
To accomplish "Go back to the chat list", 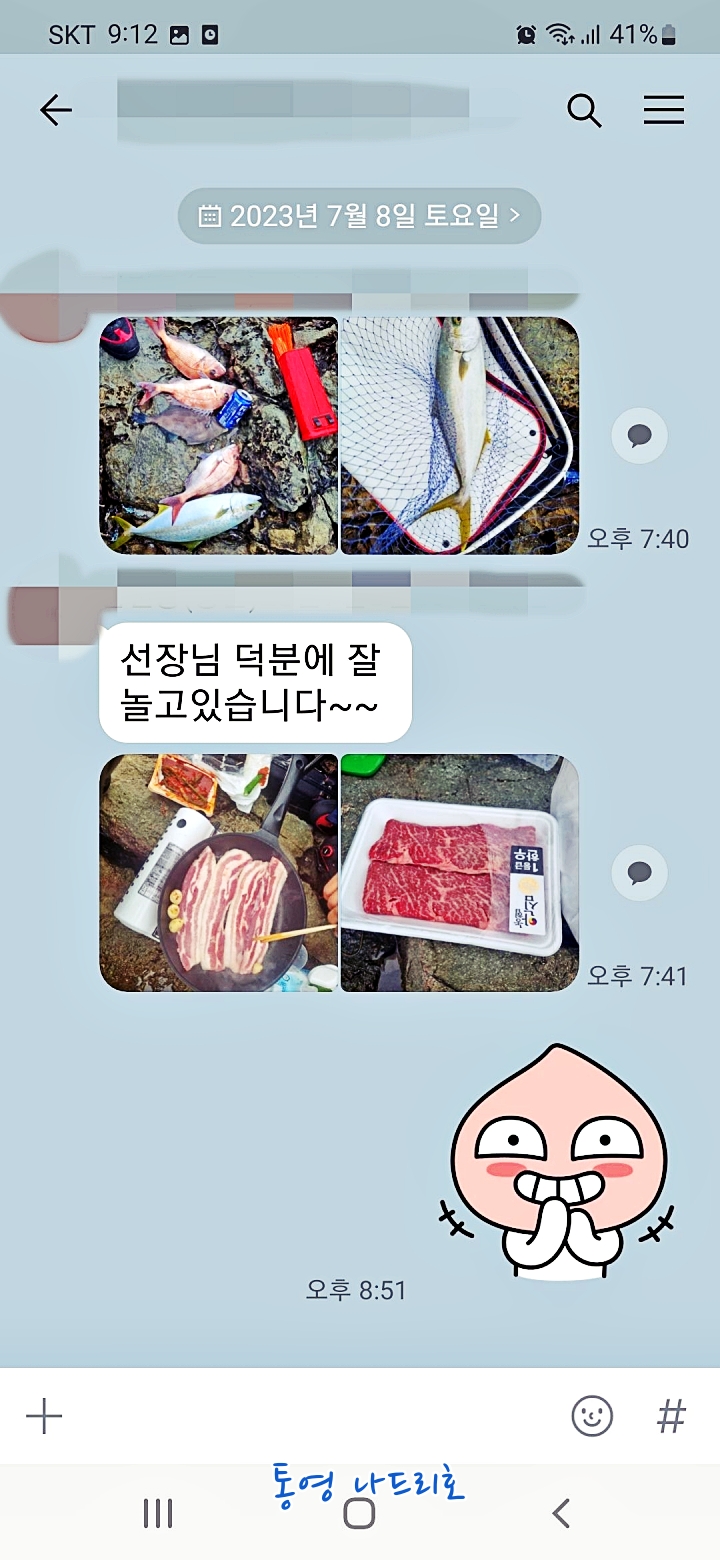I will pyautogui.click(x=56, y=110).
